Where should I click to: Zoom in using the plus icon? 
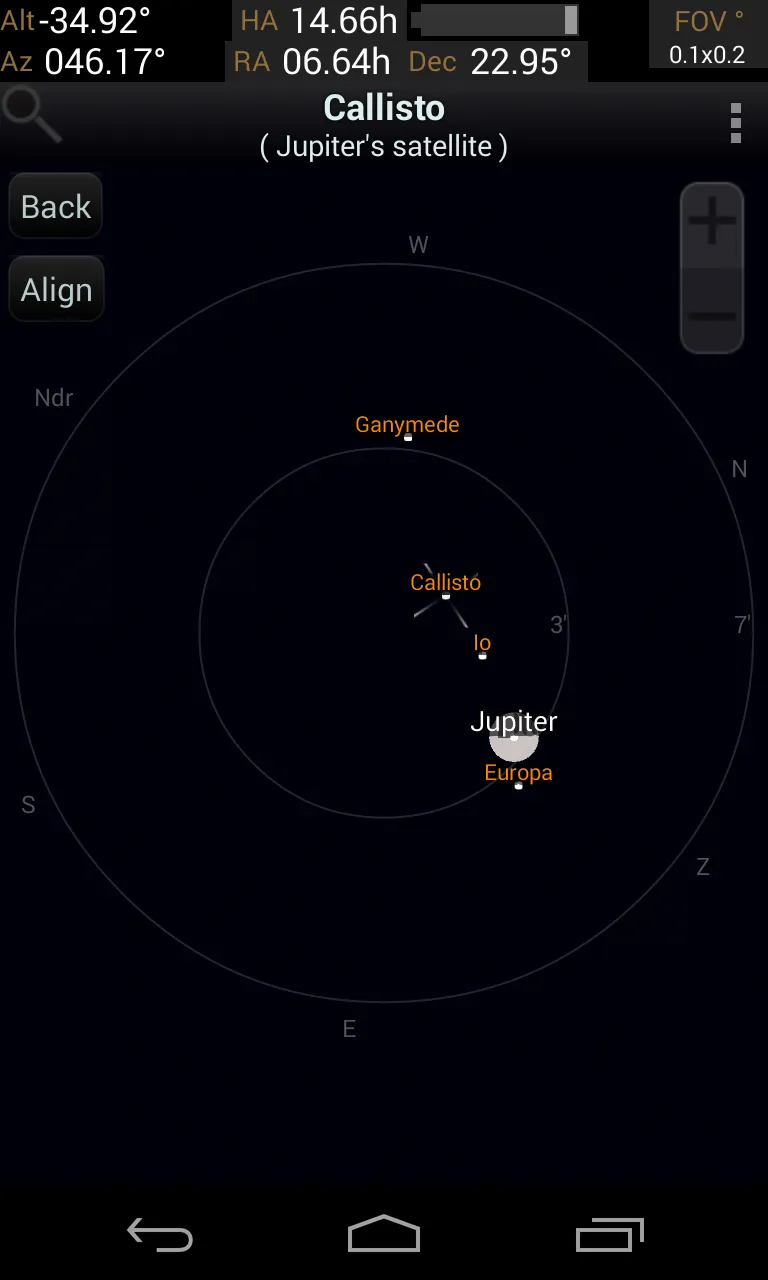(x=711, y=221)
